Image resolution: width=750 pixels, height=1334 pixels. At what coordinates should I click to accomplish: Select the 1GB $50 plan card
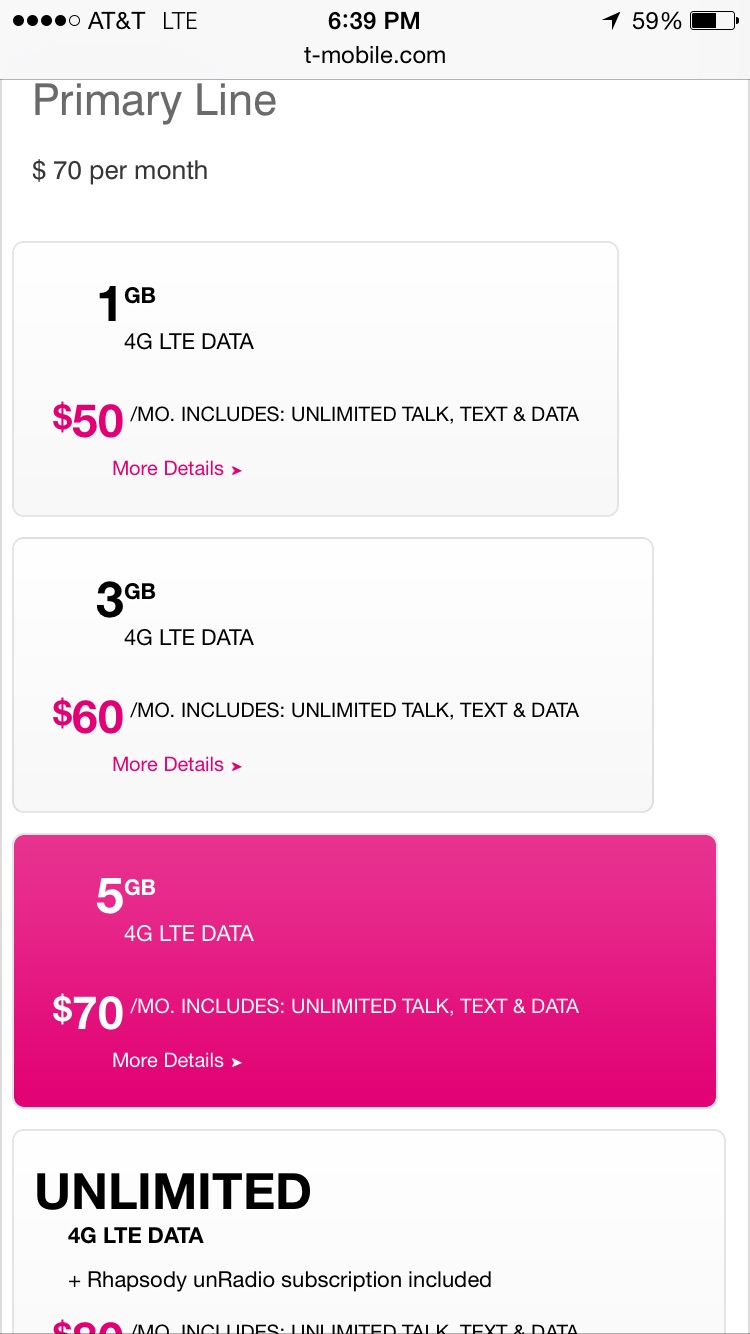click(x=315, y=379)
